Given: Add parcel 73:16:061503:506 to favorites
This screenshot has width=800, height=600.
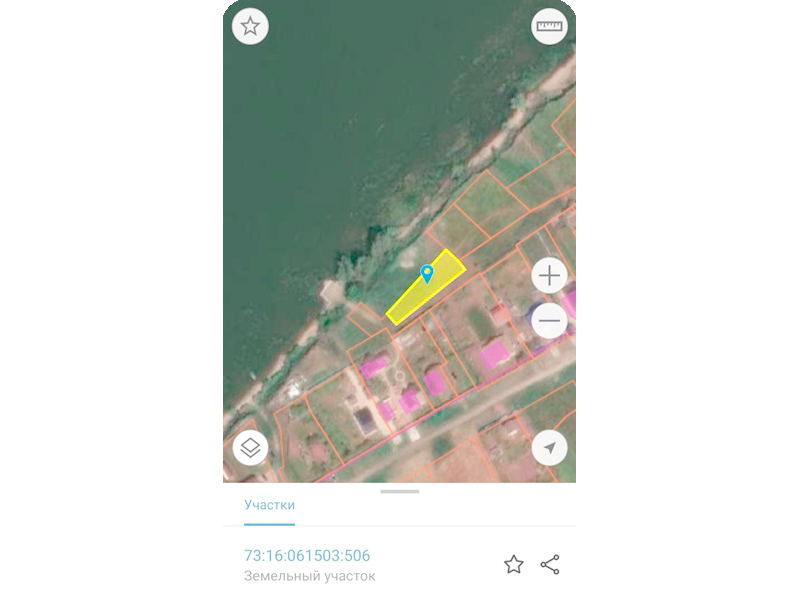Looking at the screenshot, I should [514, 564].
